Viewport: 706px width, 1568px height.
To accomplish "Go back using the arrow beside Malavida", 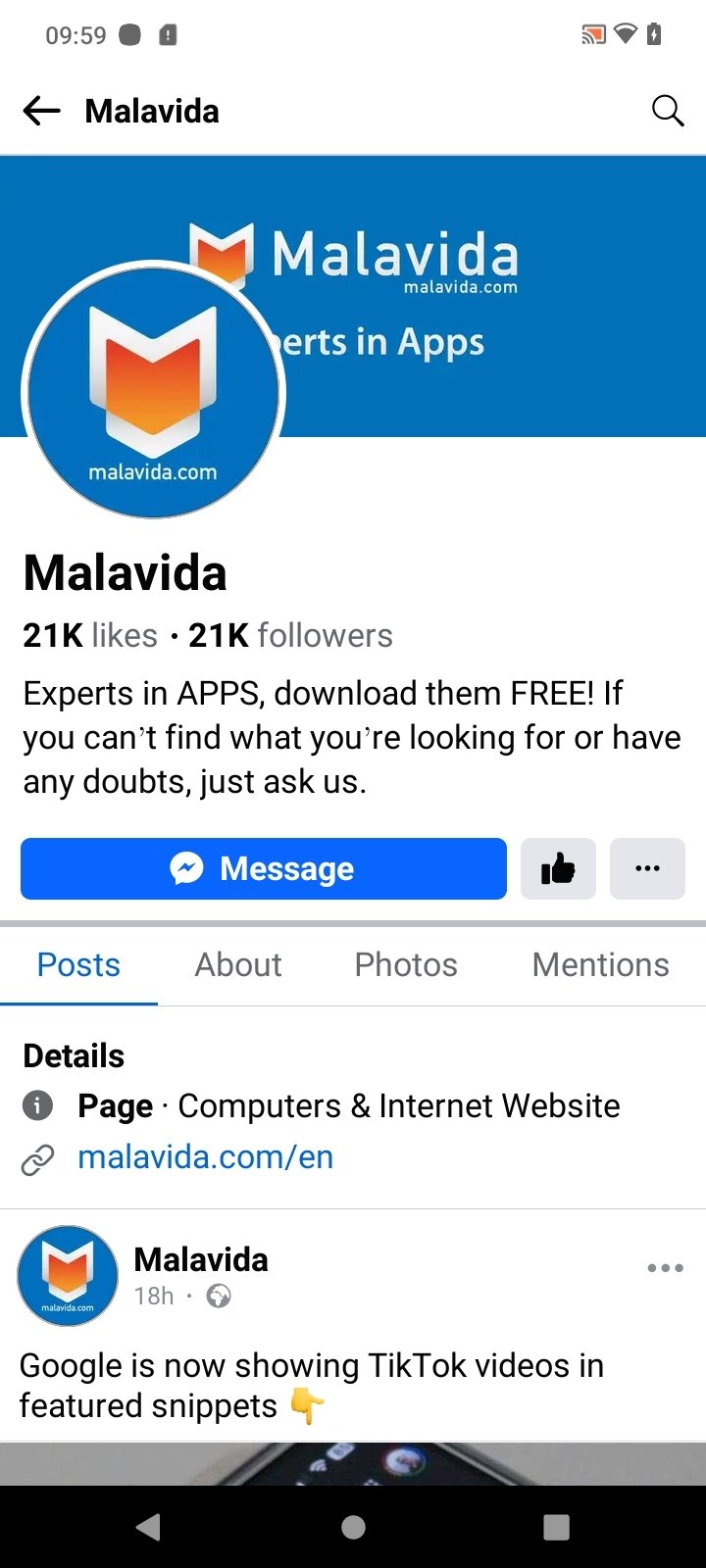I will pyautogui.click(x=41, y=111).
